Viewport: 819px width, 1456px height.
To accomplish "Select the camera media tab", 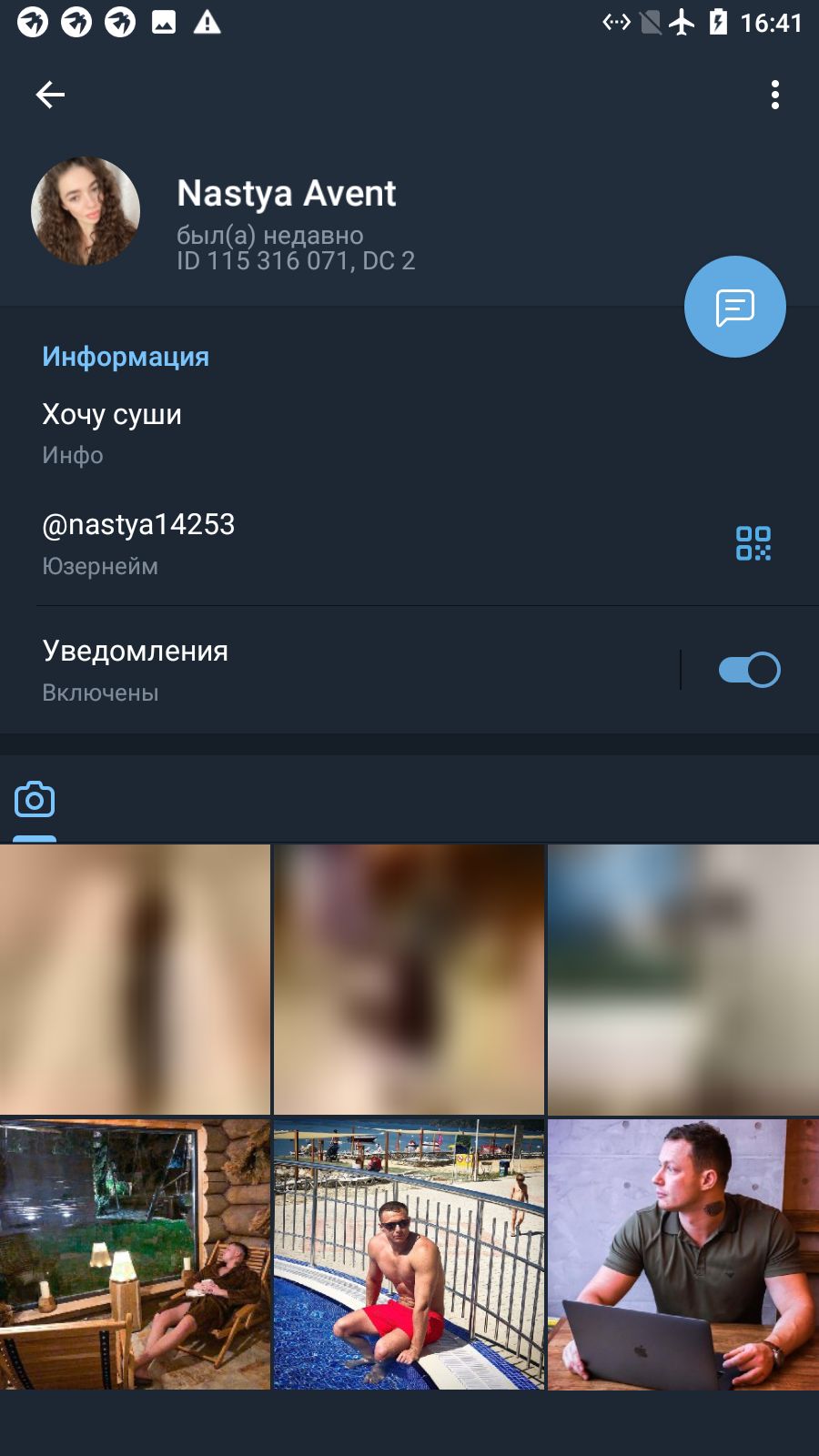I will (35, 800).
